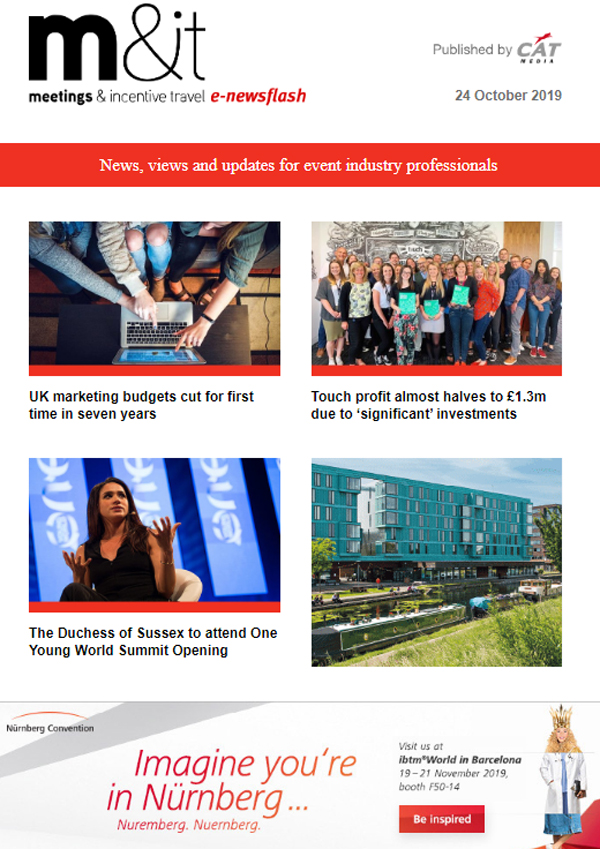Tap the Be inspired button
The height and width of the screenshot is (849, 600).
click(x=441, y=820)
